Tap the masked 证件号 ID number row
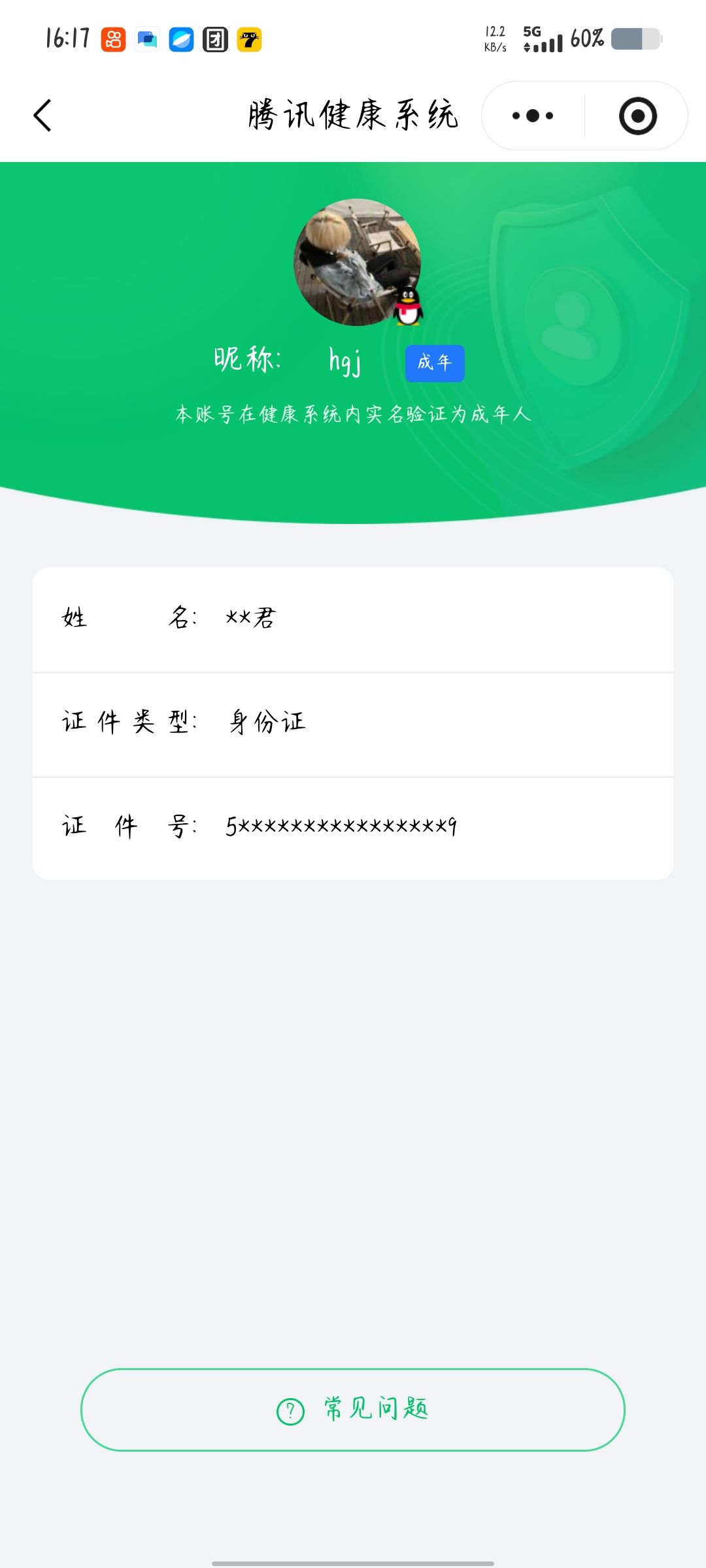The height and width of the screenshot is (1568, 706). coord(353,826)
